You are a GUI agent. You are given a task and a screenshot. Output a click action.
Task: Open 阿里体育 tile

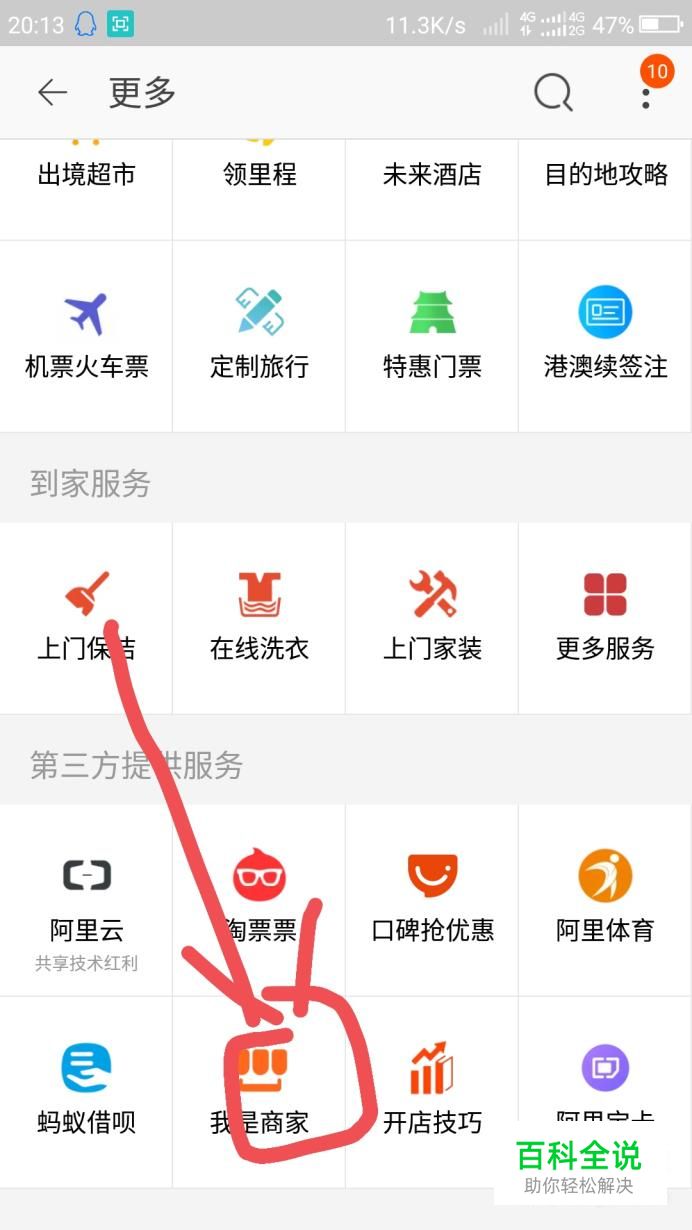[x=605, y=900]
